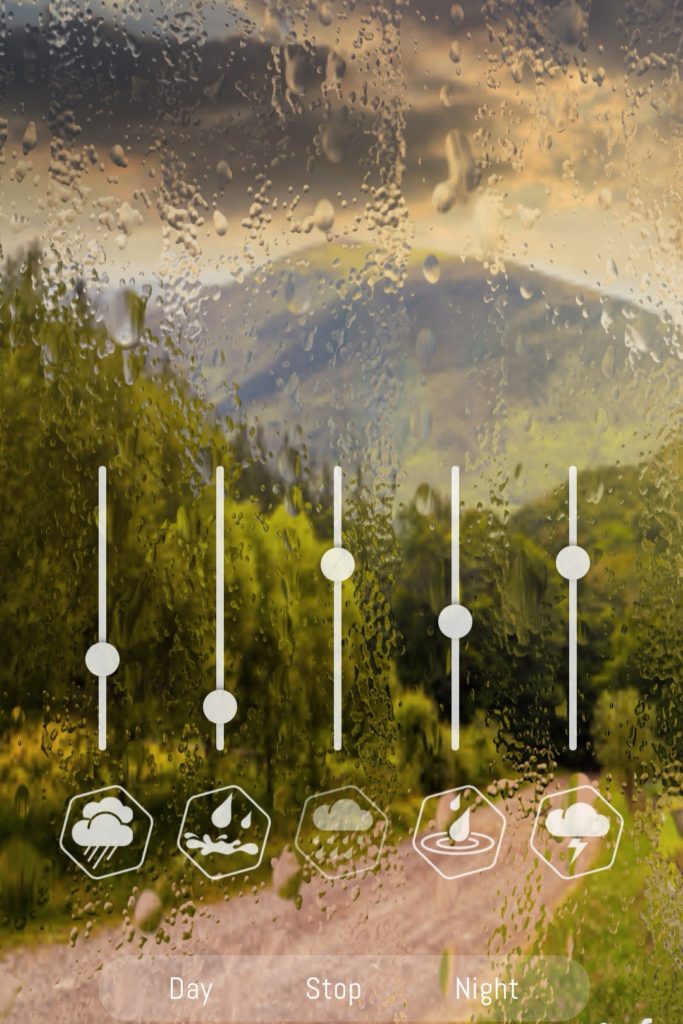This screenshot has width=683, height=1024.
Task: Tap the thunderstorm lightning icon
Action: (x=576, y=831)
